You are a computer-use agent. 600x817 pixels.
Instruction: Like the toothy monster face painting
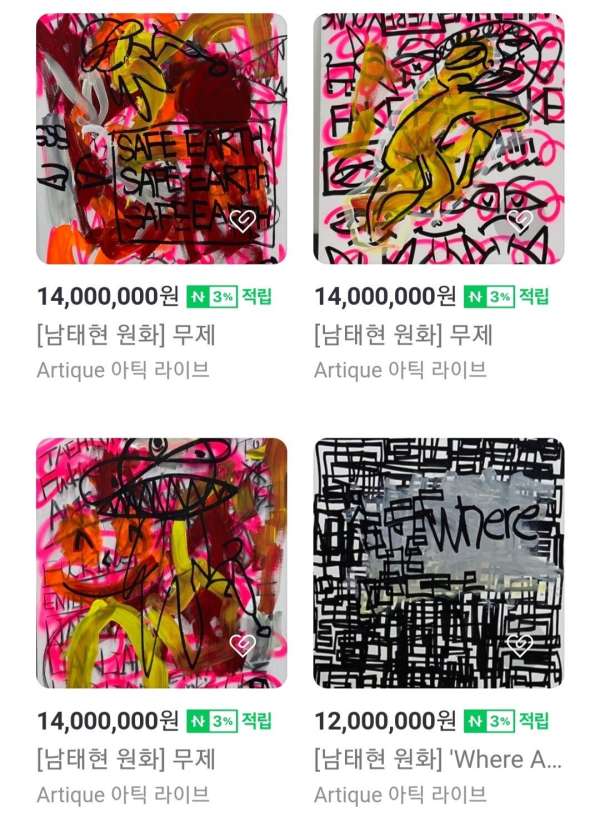(x=242, y=645)
